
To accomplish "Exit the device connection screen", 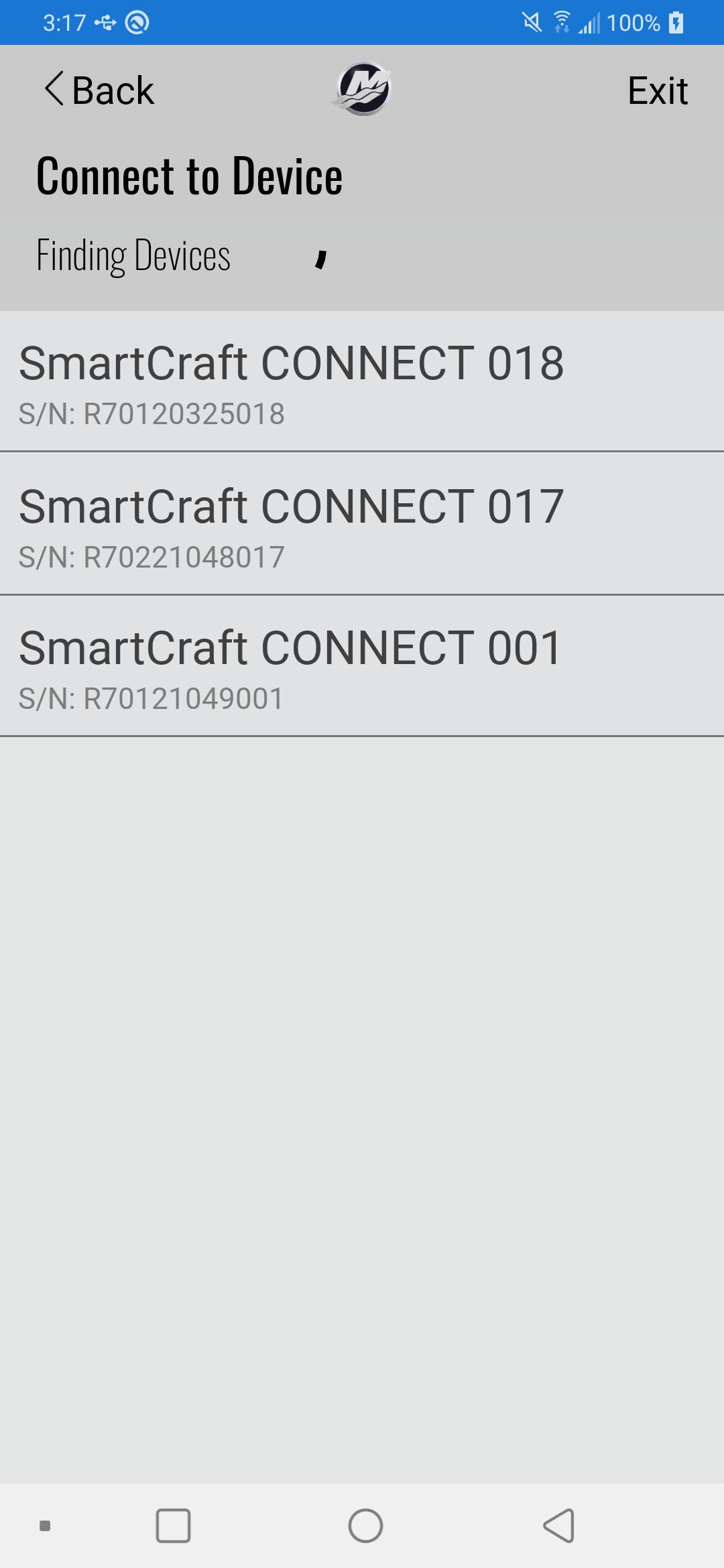I will pos(657,90).
